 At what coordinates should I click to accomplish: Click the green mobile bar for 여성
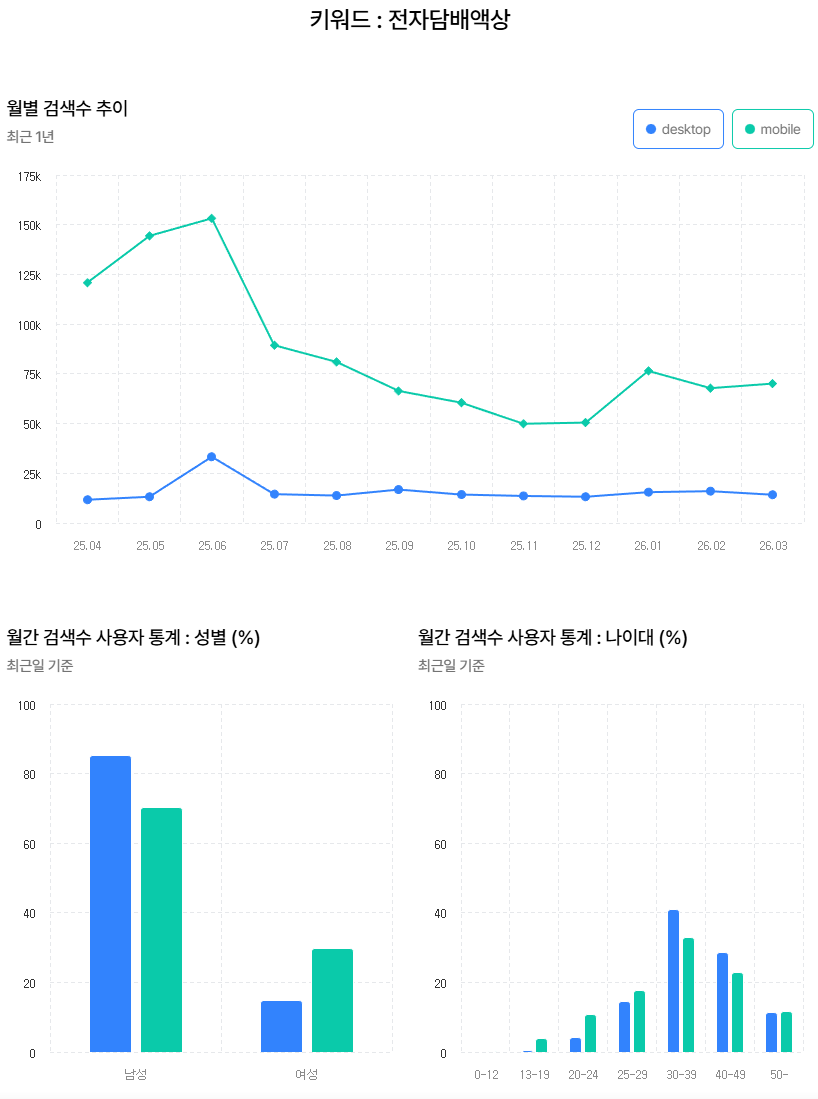pyautogui.click(x=333, y=999)
